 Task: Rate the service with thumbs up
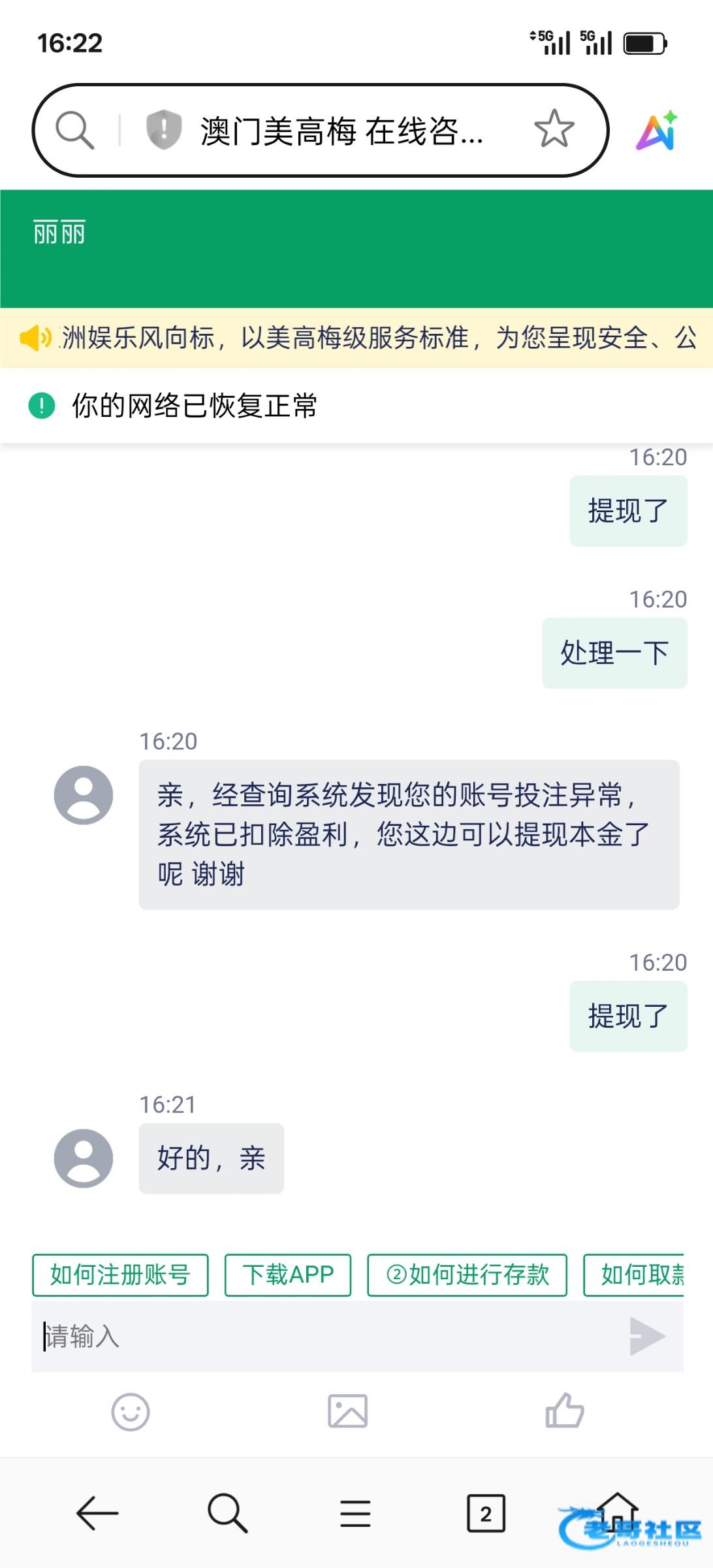pyautogui.click(x=565, y=1410)
